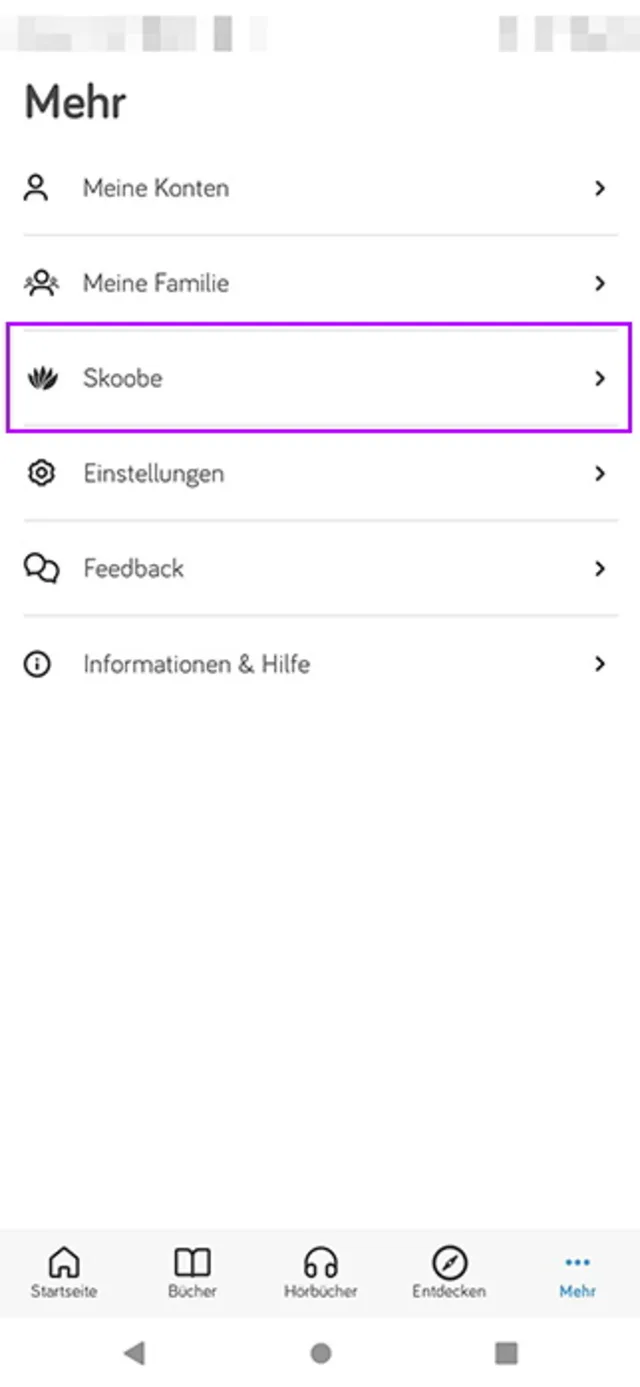Screen dimensions: 640x1387
Task: Go to Meine Familie
Action: (320, 283)
